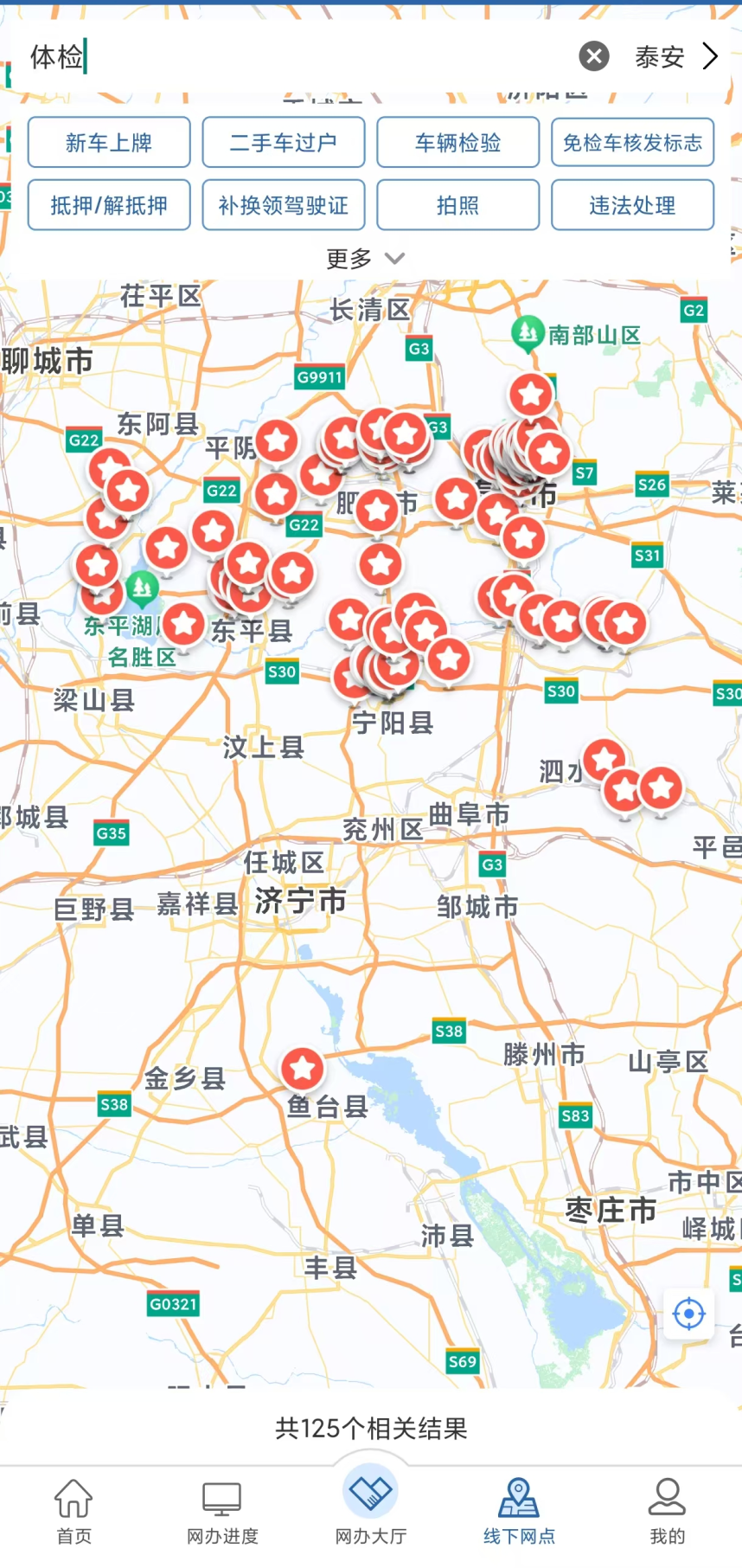
Task: Expand 更多 to show more filters
Action: [x=365, y=259]
